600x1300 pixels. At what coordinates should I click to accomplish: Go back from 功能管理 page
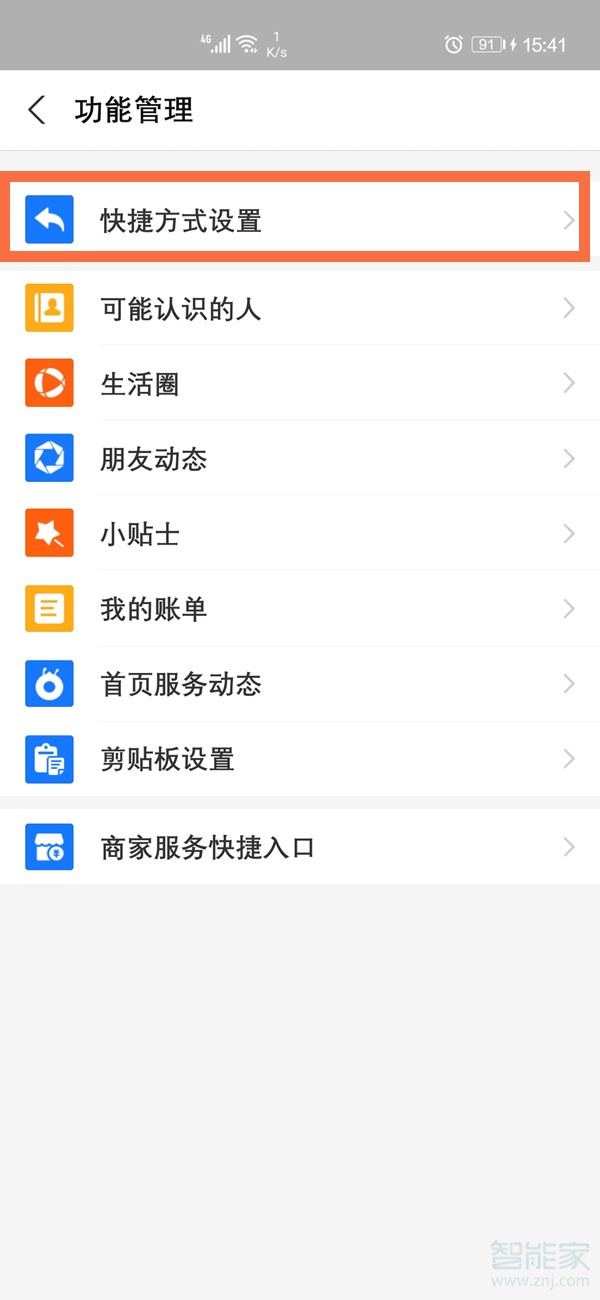37,110
